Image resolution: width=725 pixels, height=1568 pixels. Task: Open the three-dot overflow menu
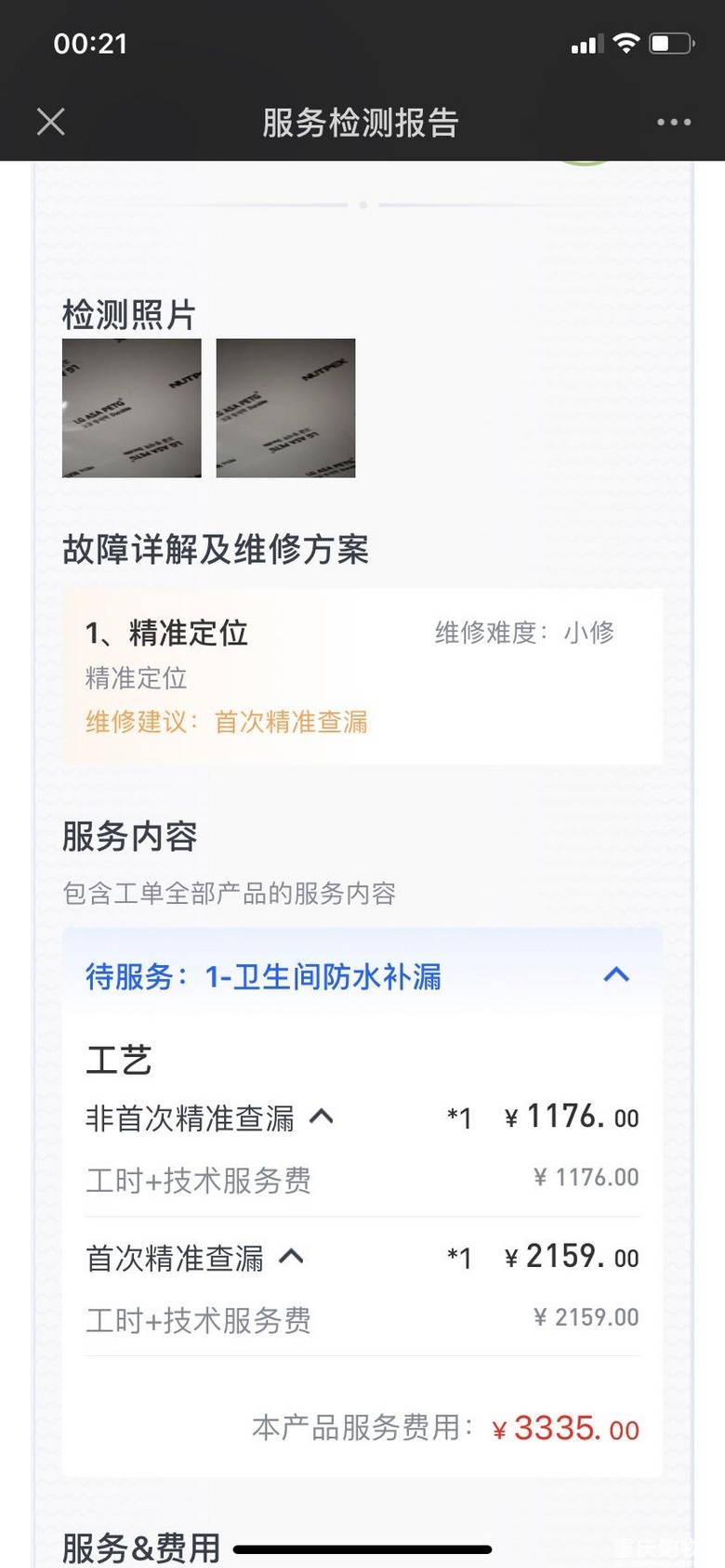(673, 122)
